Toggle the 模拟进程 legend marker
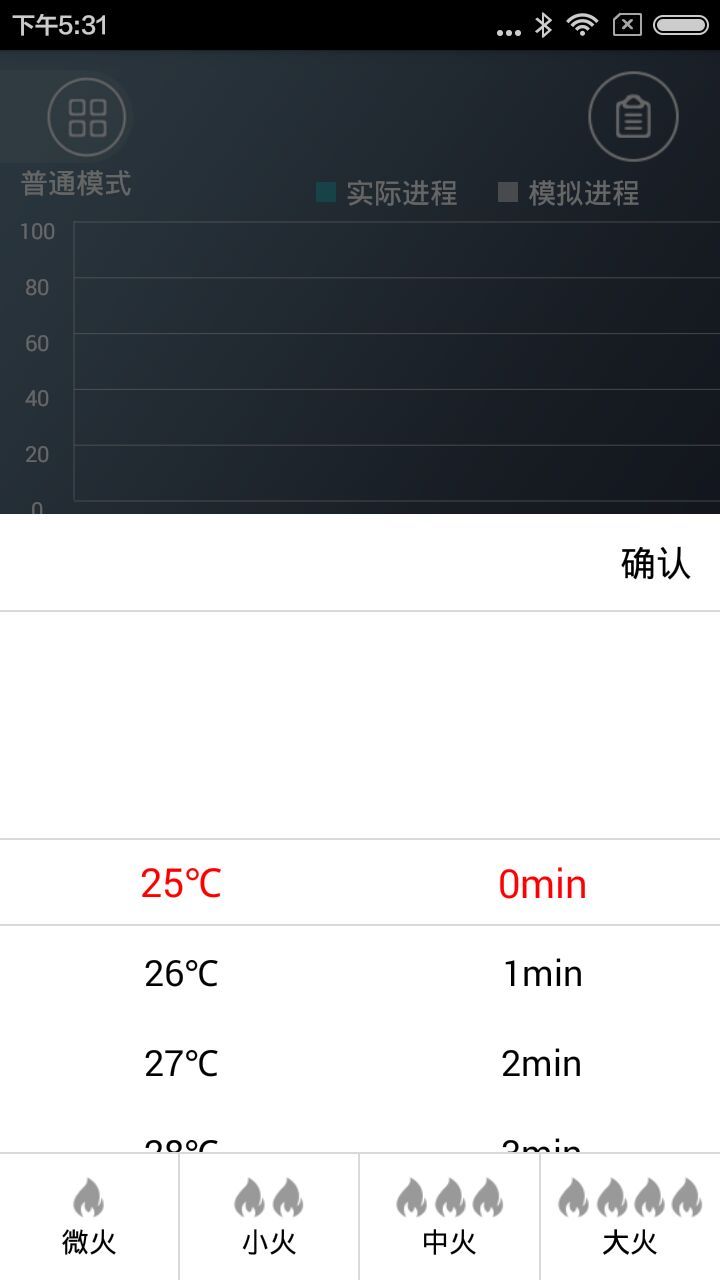 [x=508, y=189]
